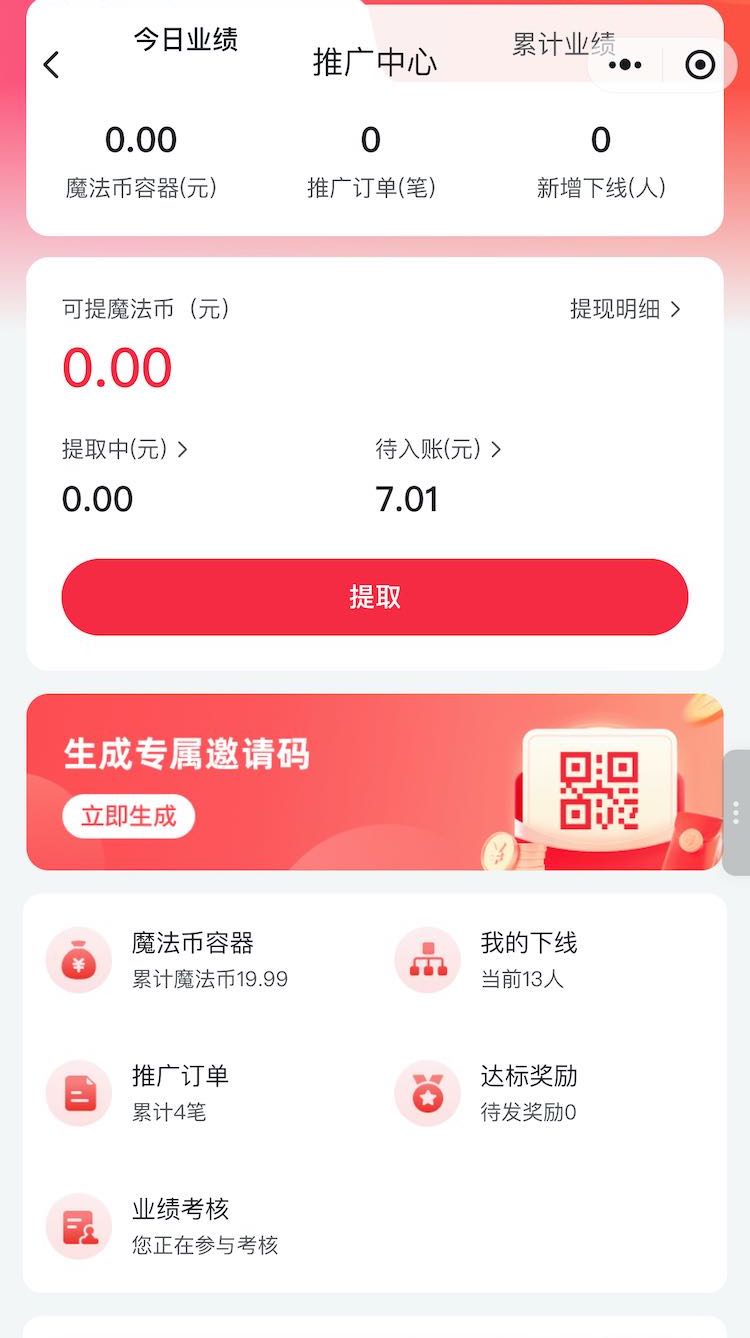Click the 达标奖励 medal icon
This screenshot has height=1338, width=750.
click(427, 1092)
